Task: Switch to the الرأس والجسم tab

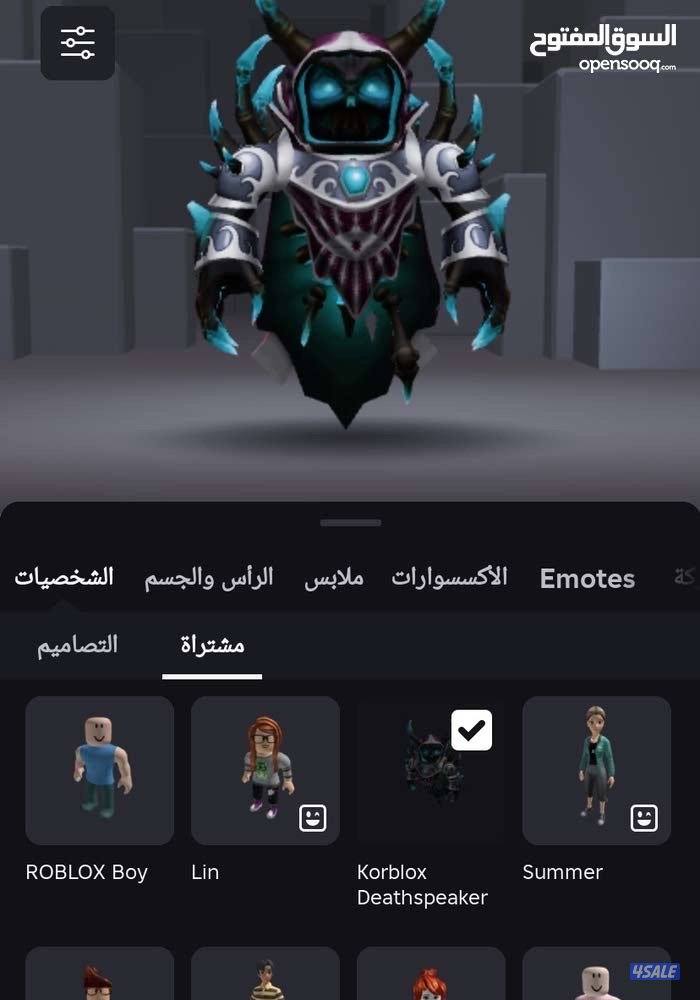Action: point(208,577)
